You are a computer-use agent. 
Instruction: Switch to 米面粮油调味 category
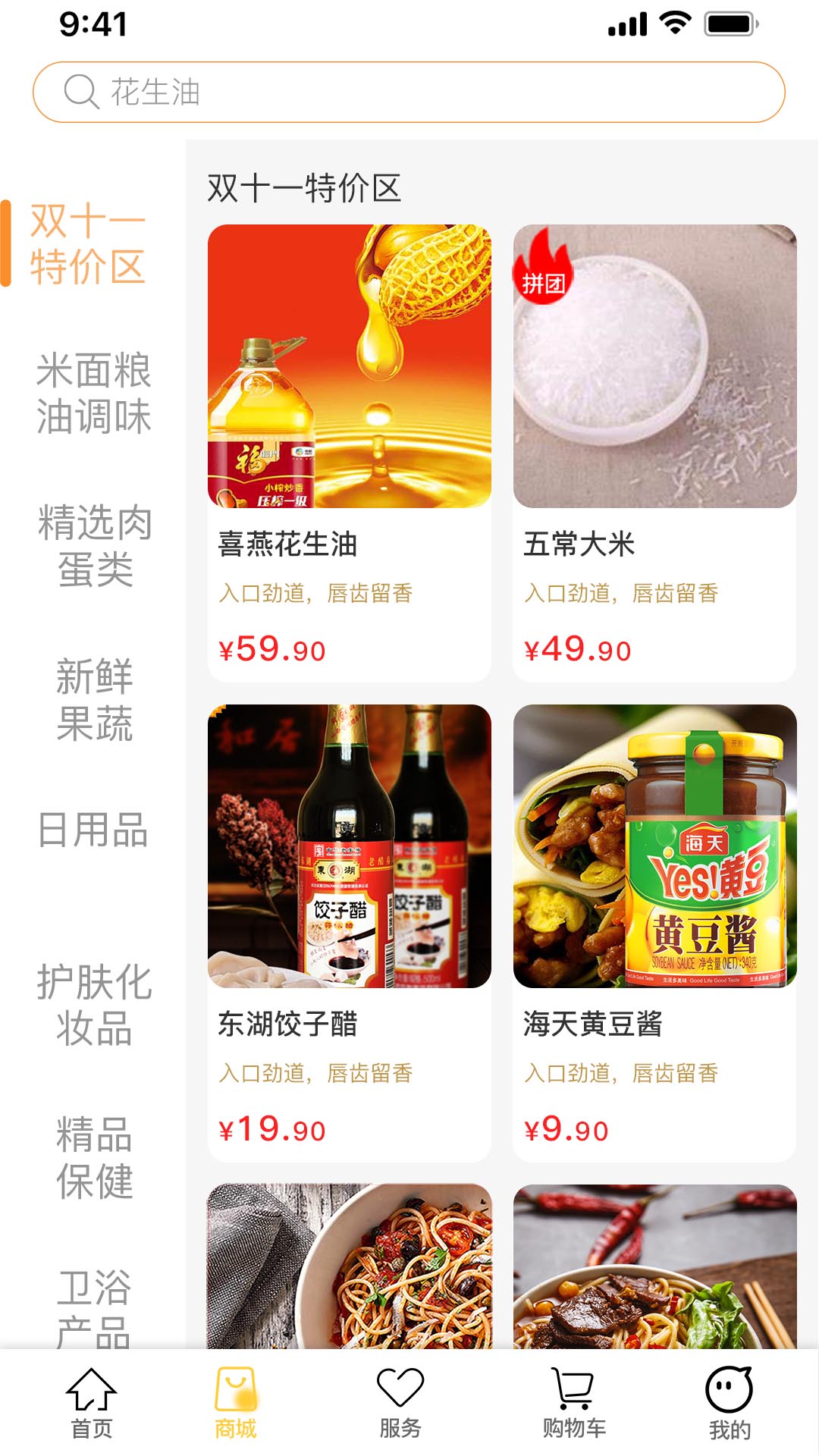point(93,394)
